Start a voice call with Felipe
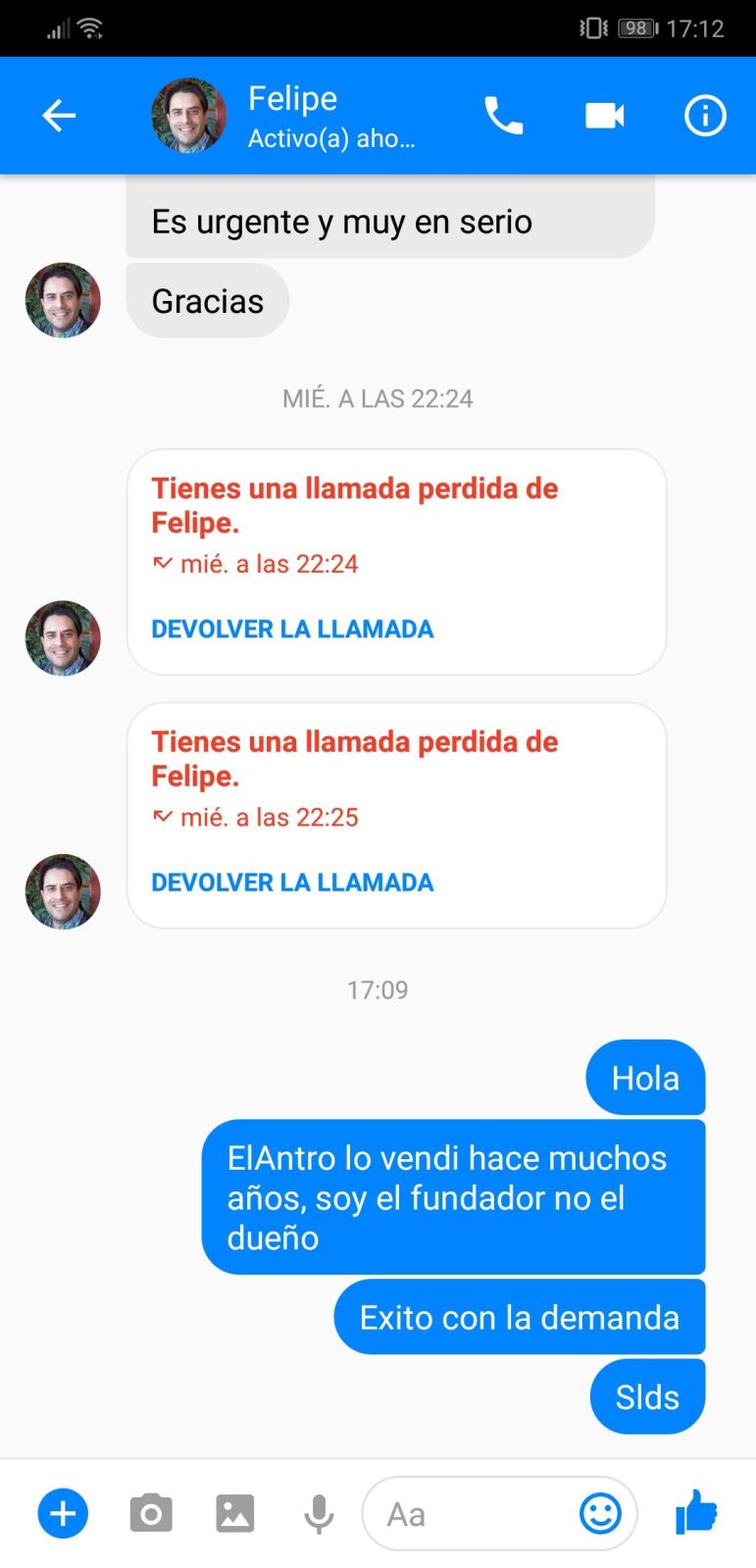 pos(504,116)
